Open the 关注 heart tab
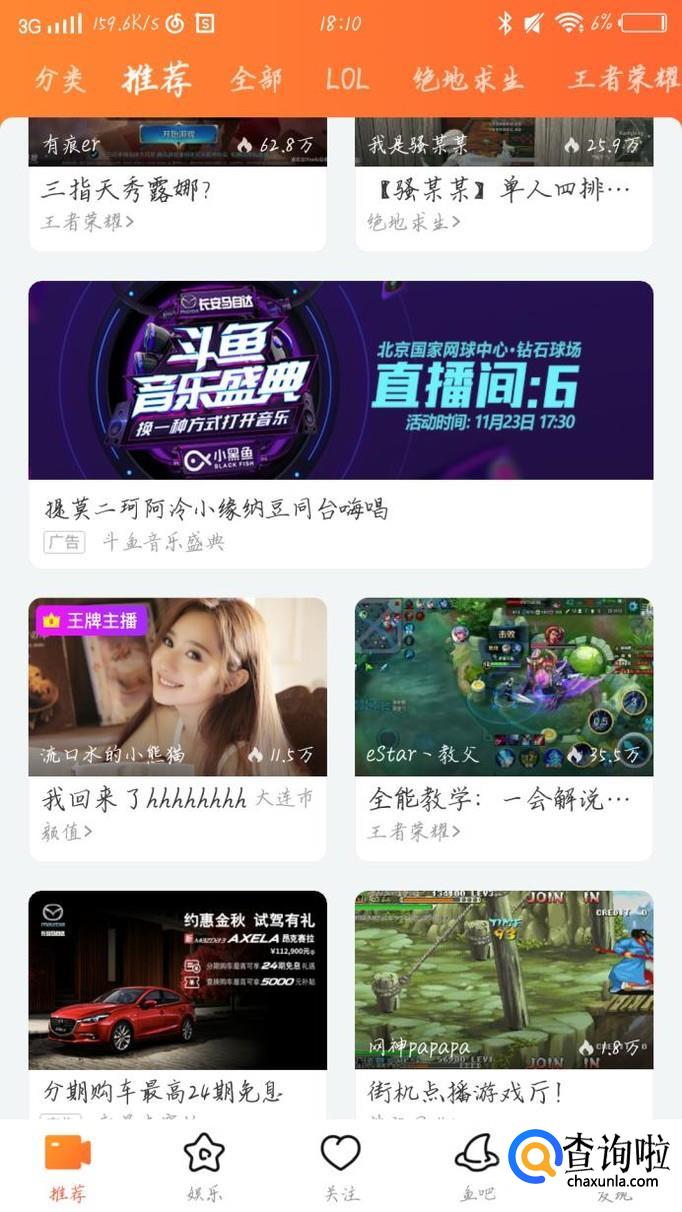682x1212 pixels. [x=340, y=1166]
